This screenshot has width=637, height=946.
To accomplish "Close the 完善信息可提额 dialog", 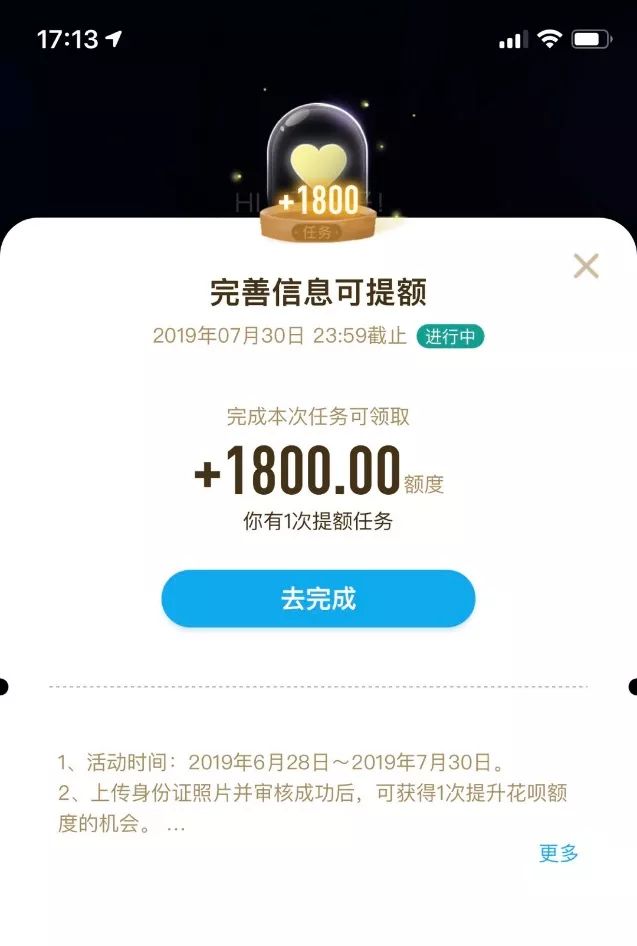I will [586, 266].
